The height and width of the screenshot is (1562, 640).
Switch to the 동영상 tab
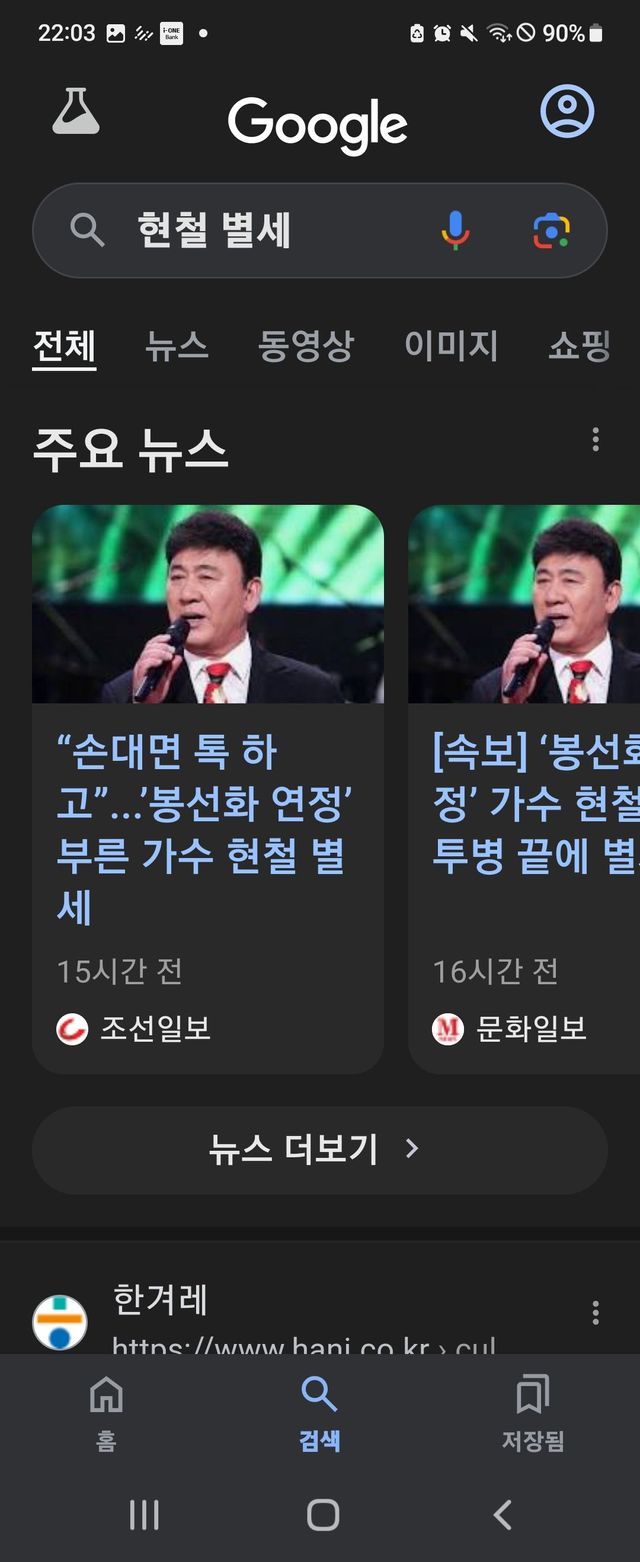pos(305,346)
